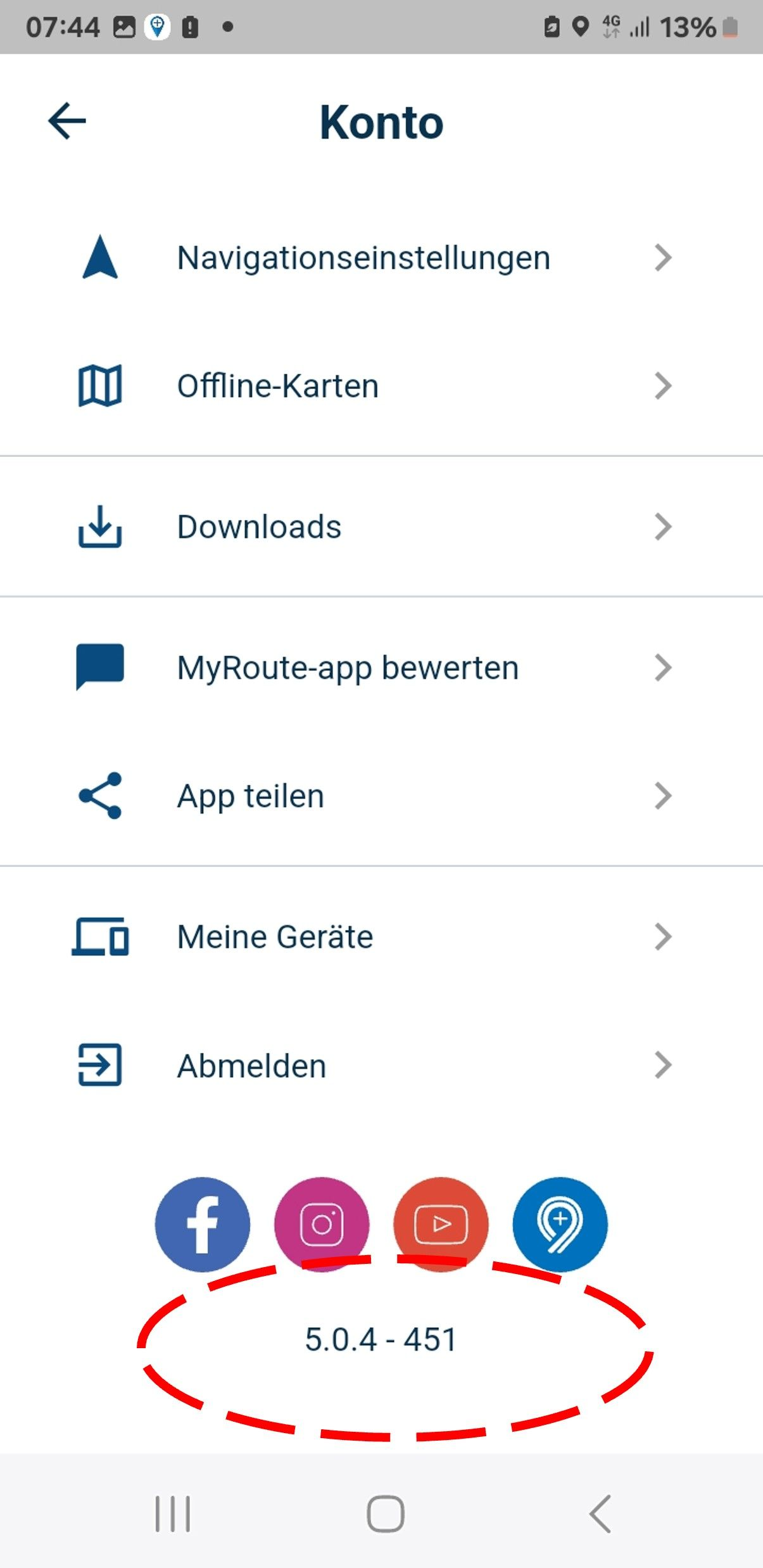Open the Offline-Karten menu entry
Viewport: 763px width, 1568px height.
(277, 385)
